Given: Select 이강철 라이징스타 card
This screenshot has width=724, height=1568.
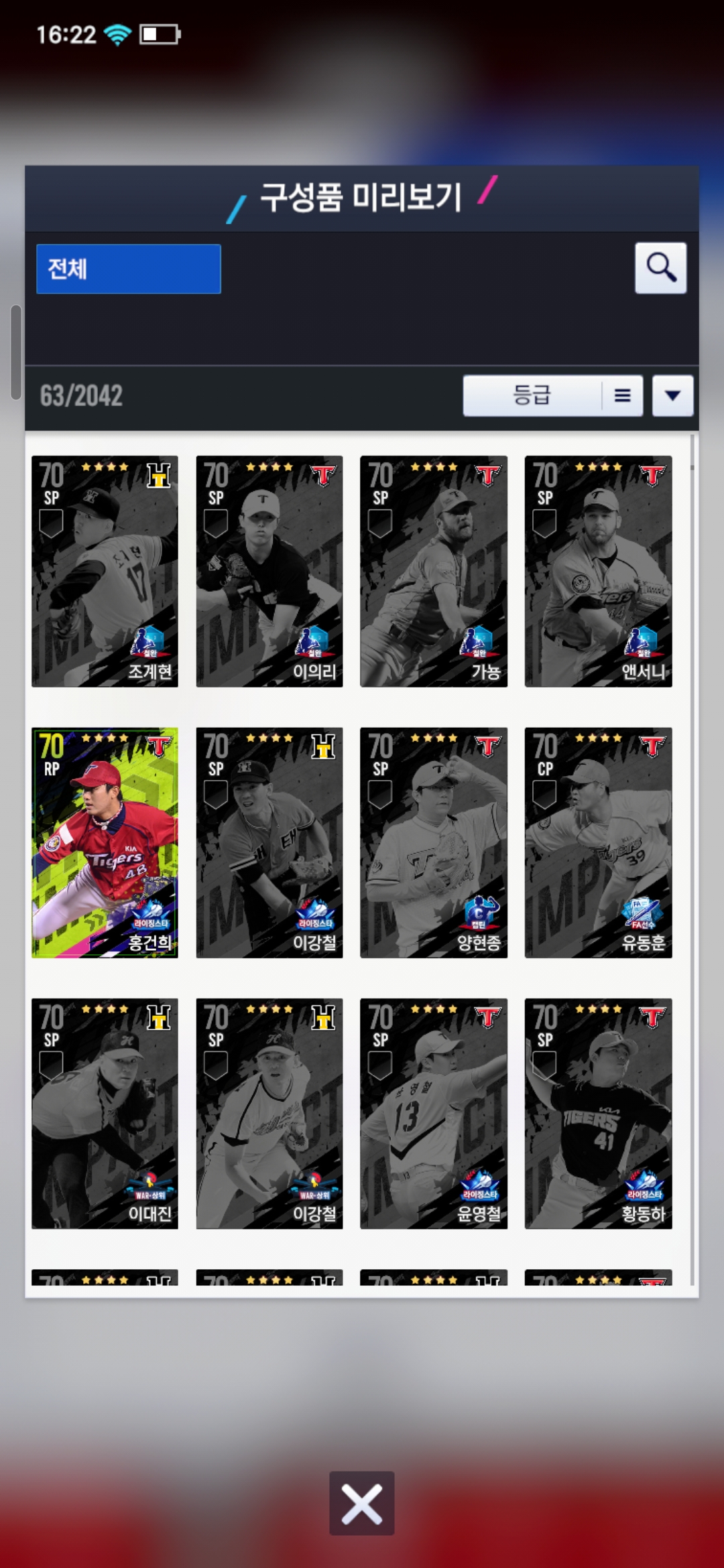Looking at the screenshot, I should 269,842.
